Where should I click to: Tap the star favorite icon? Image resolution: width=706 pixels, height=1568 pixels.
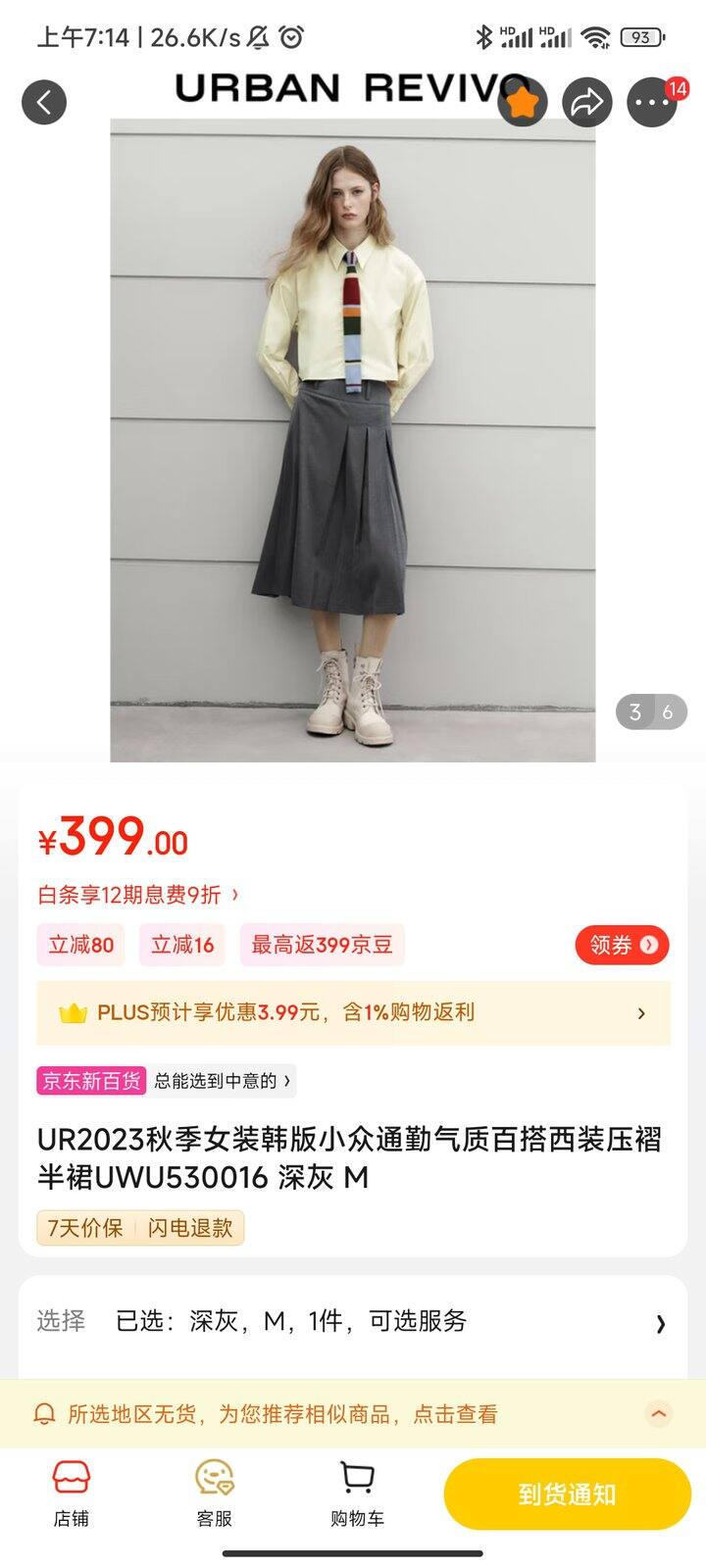pos(523,102)
